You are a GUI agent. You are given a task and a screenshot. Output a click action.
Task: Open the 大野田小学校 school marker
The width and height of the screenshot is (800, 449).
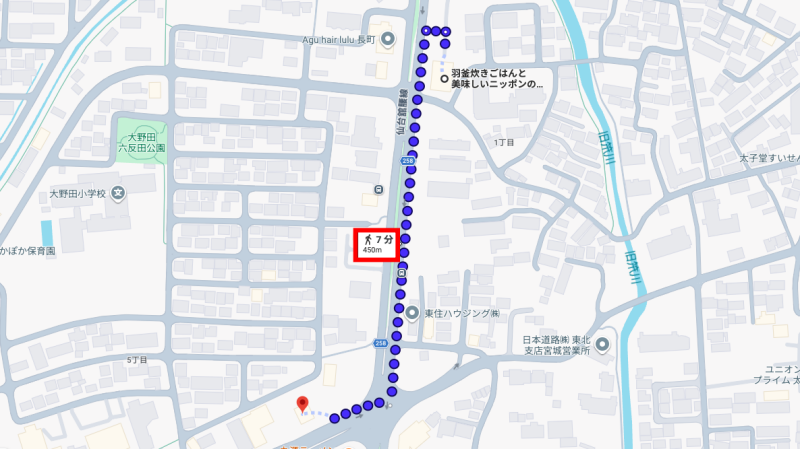(118, 193)
